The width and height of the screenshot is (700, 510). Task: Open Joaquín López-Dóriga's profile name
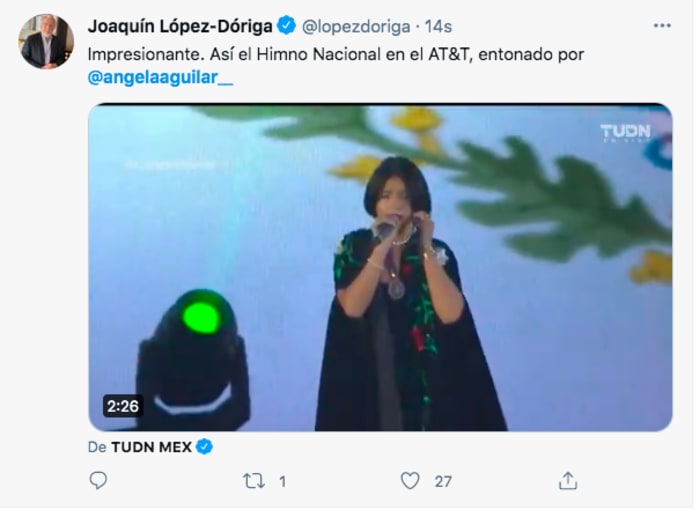pos(180,25)
